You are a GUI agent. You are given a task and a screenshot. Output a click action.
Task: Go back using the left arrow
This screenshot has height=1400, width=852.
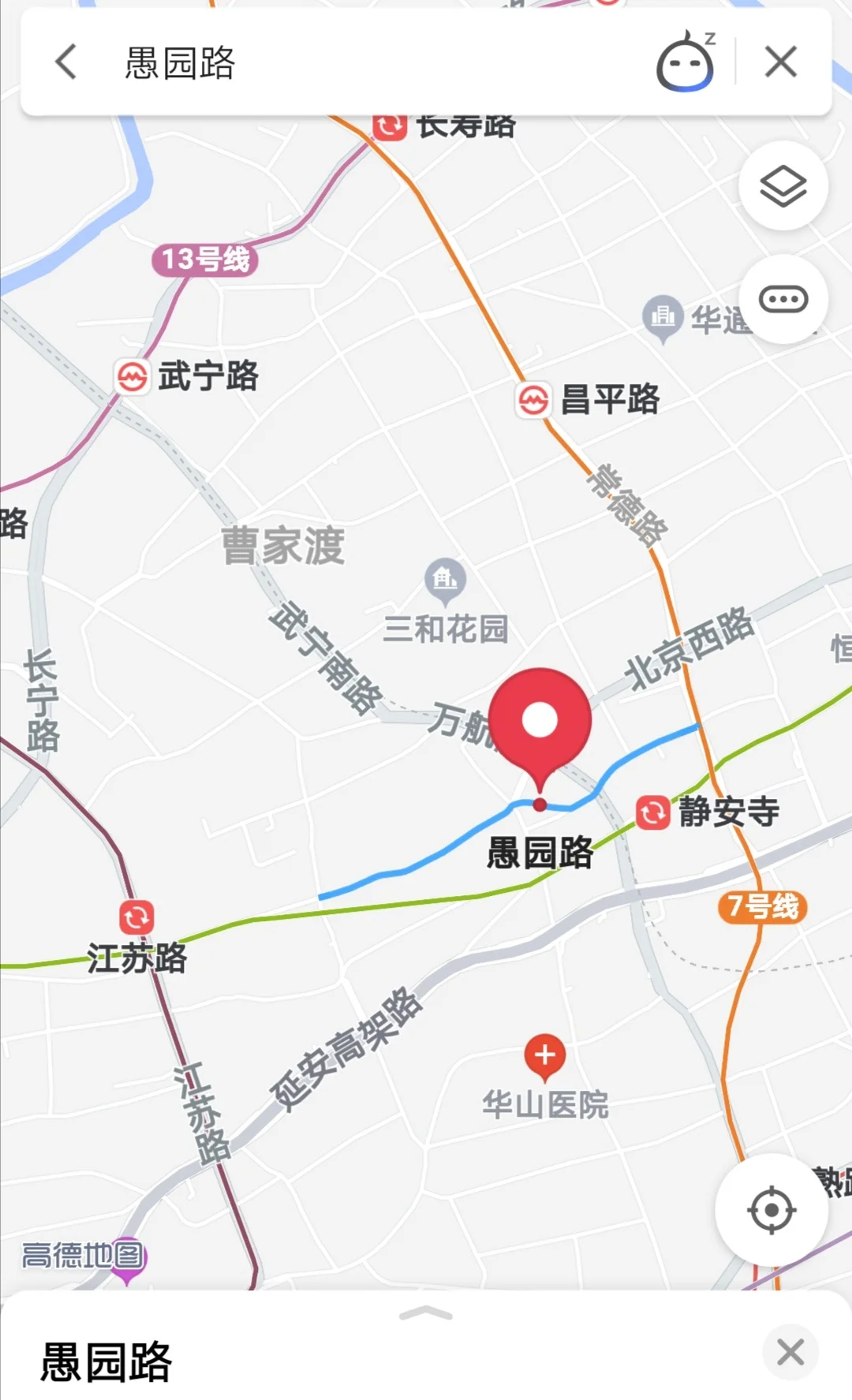[x=63, y=62]
